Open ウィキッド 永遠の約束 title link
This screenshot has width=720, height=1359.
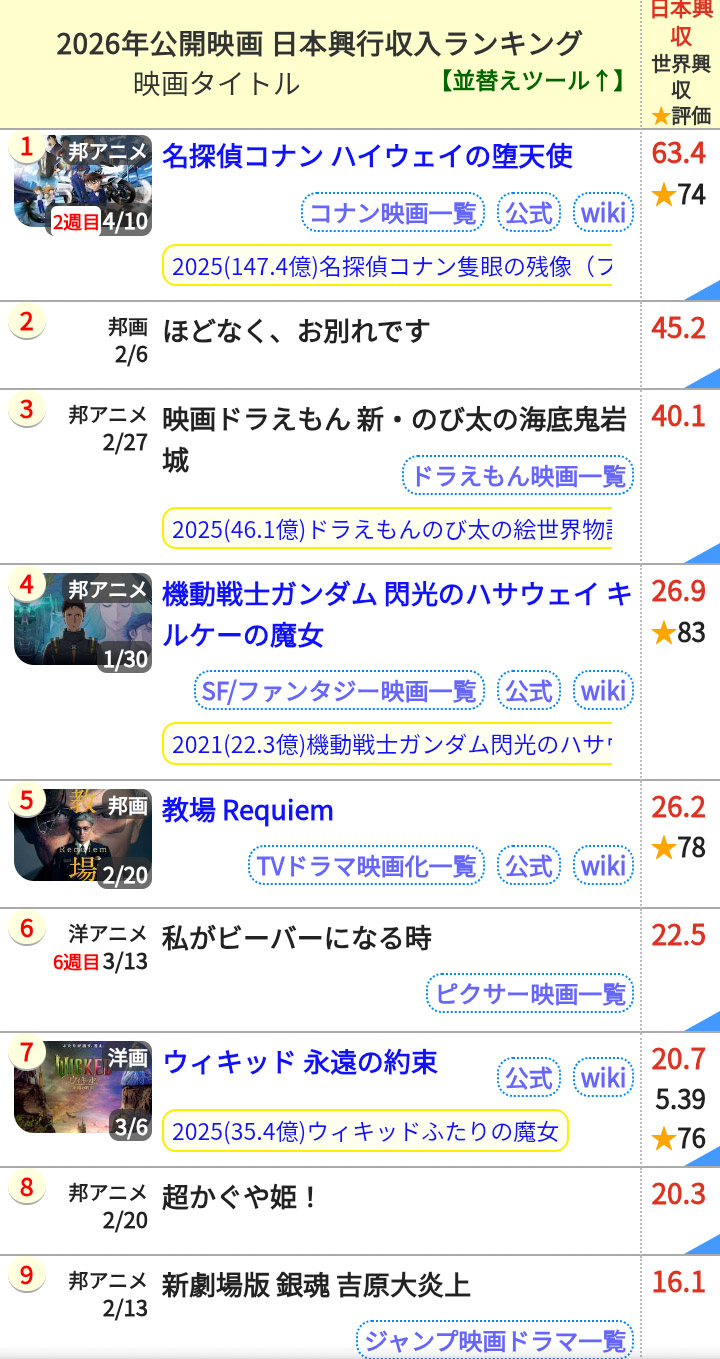point(300,1062)
